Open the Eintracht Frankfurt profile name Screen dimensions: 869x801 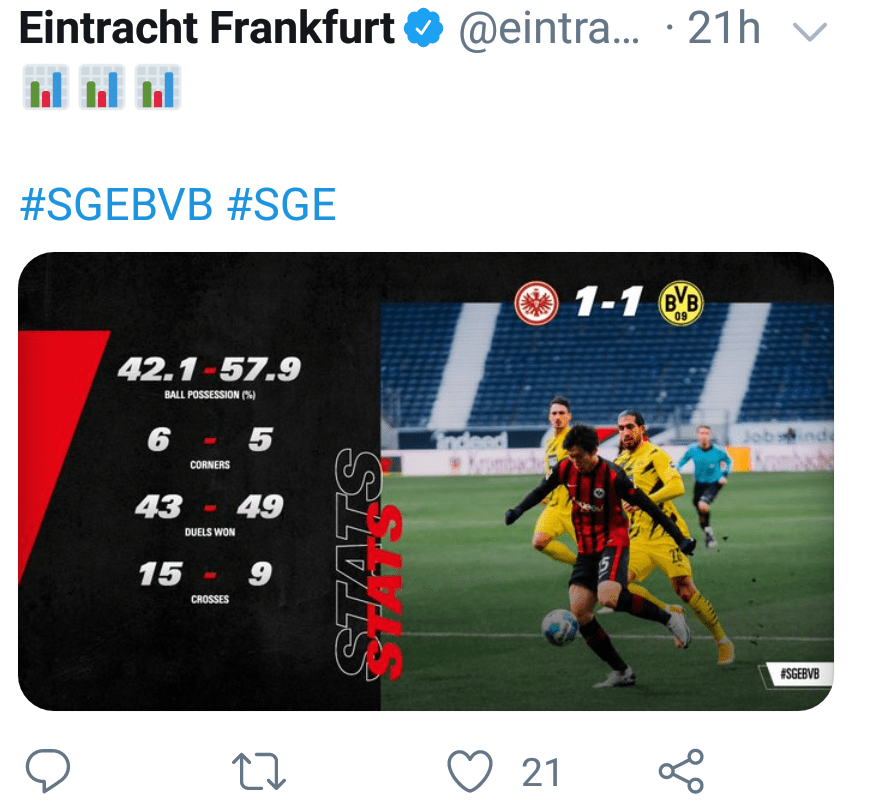207,30
